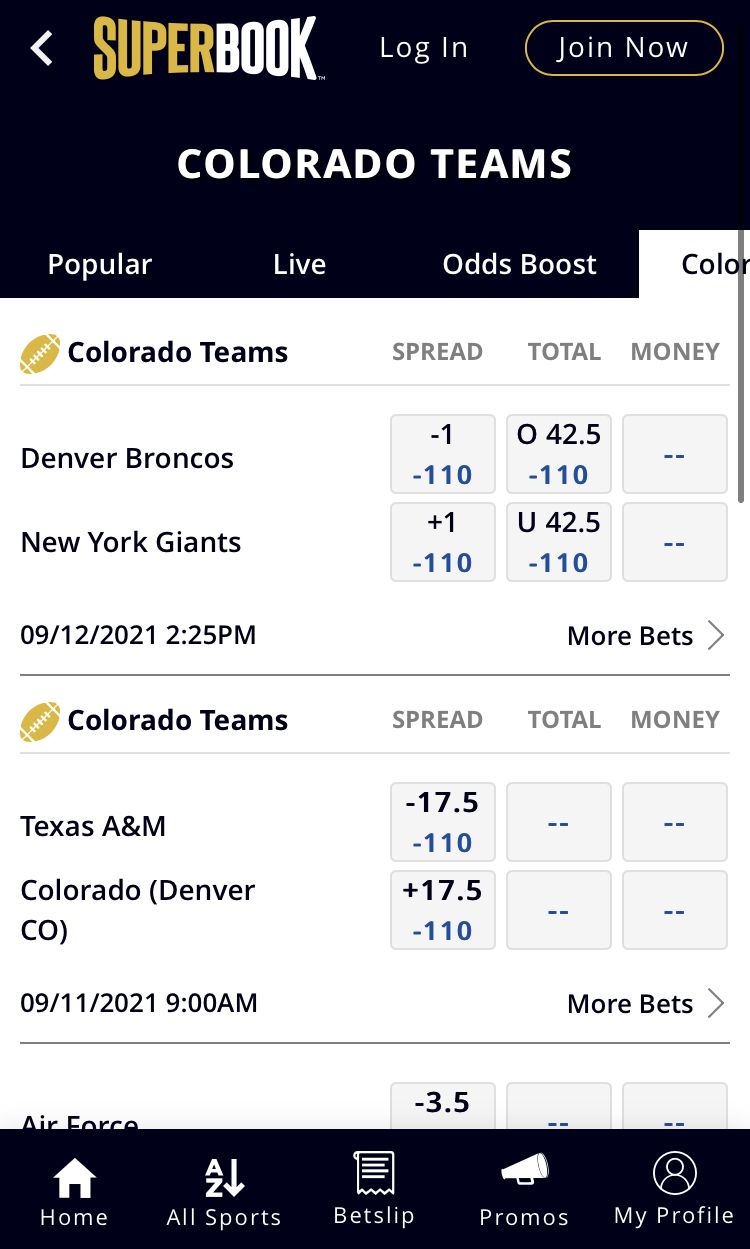
Task: Open More Bets for Broncos vs Giants
Action: 645,636
